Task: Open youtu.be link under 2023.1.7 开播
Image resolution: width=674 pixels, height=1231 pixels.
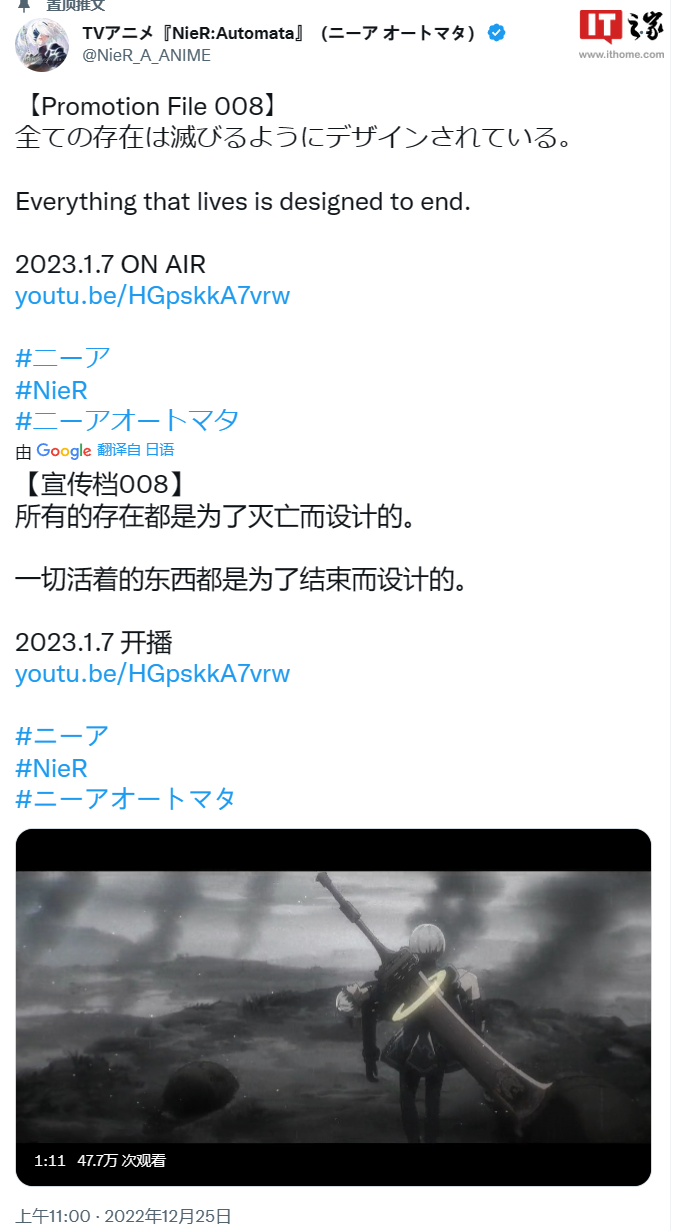Action: [x=152, y=674]
